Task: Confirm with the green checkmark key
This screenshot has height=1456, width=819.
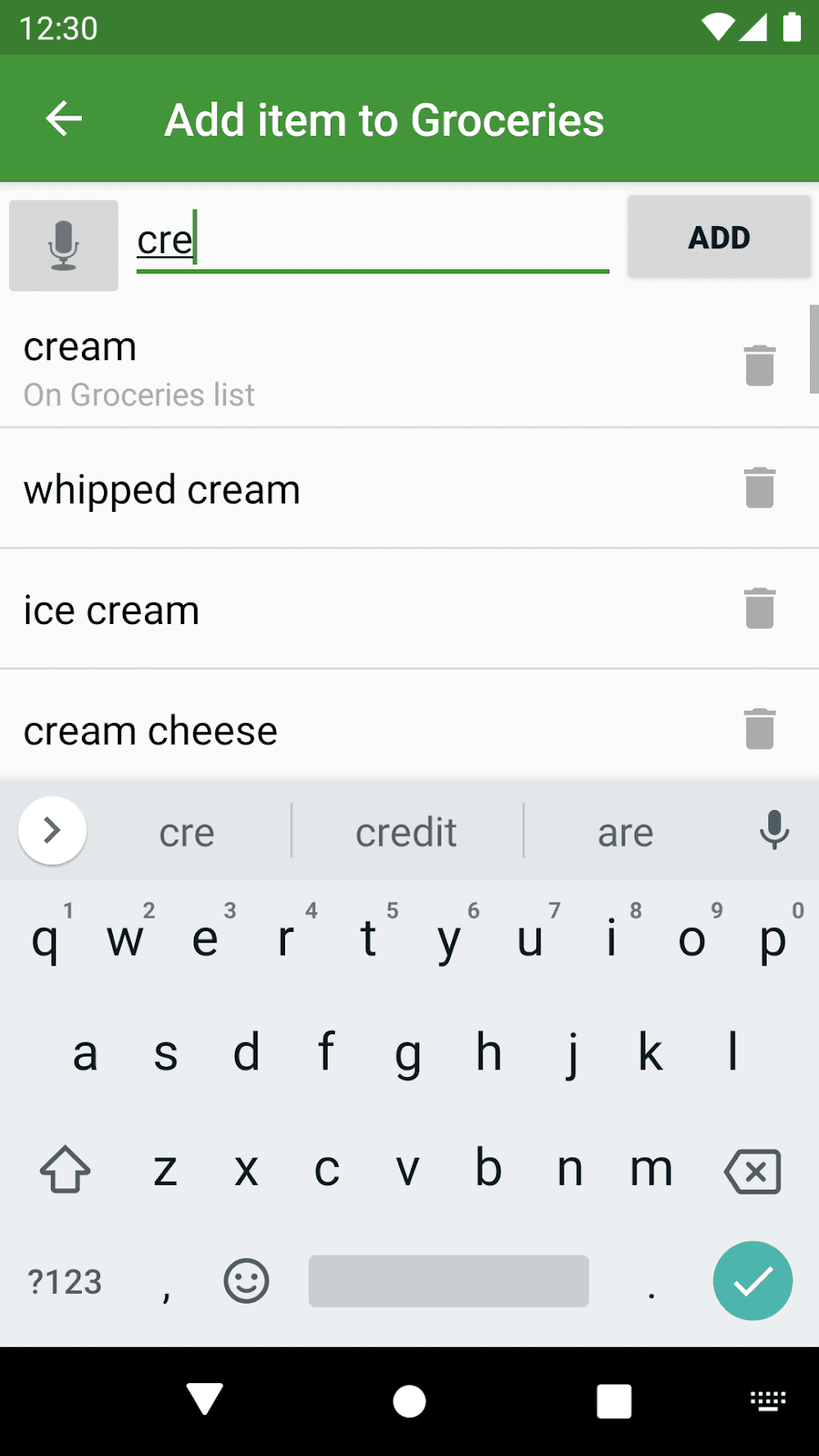Action: 752,1280
